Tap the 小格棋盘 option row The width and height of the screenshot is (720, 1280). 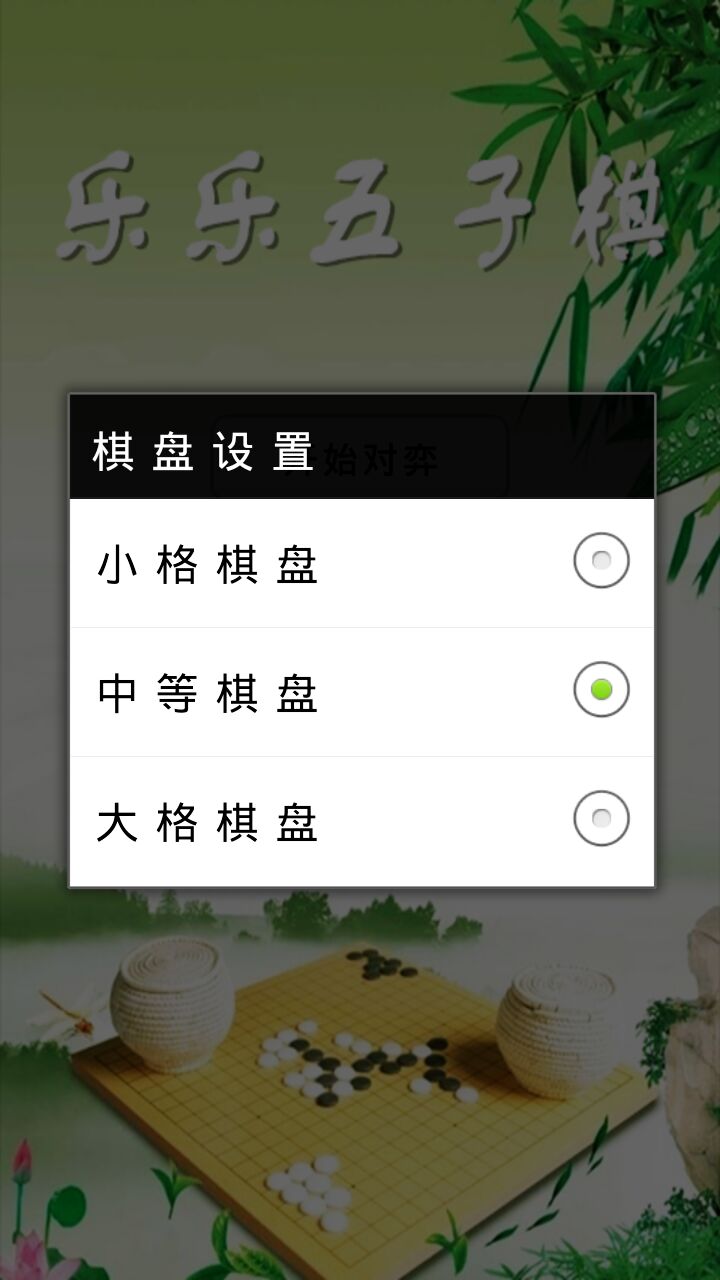(x=300, y=561)
